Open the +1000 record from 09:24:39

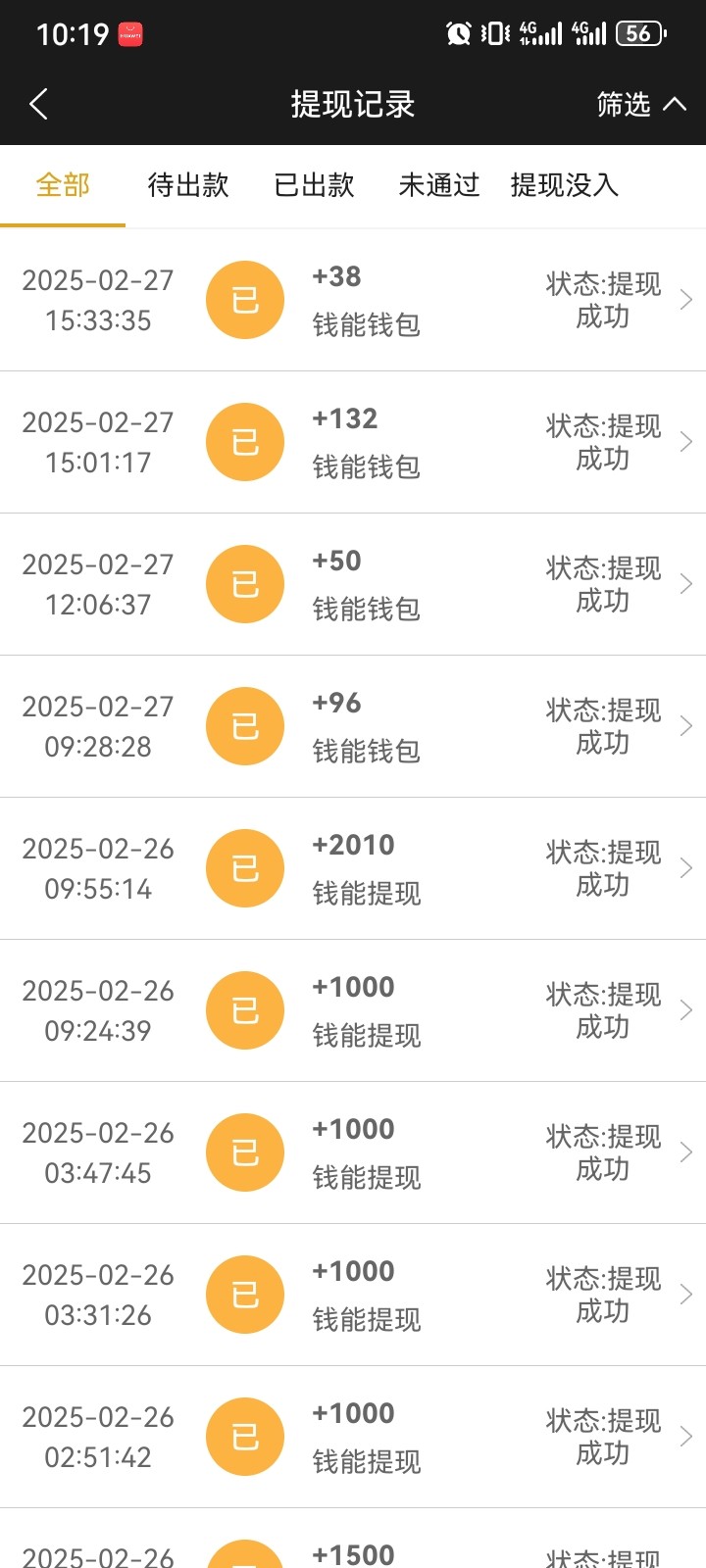353,1010
